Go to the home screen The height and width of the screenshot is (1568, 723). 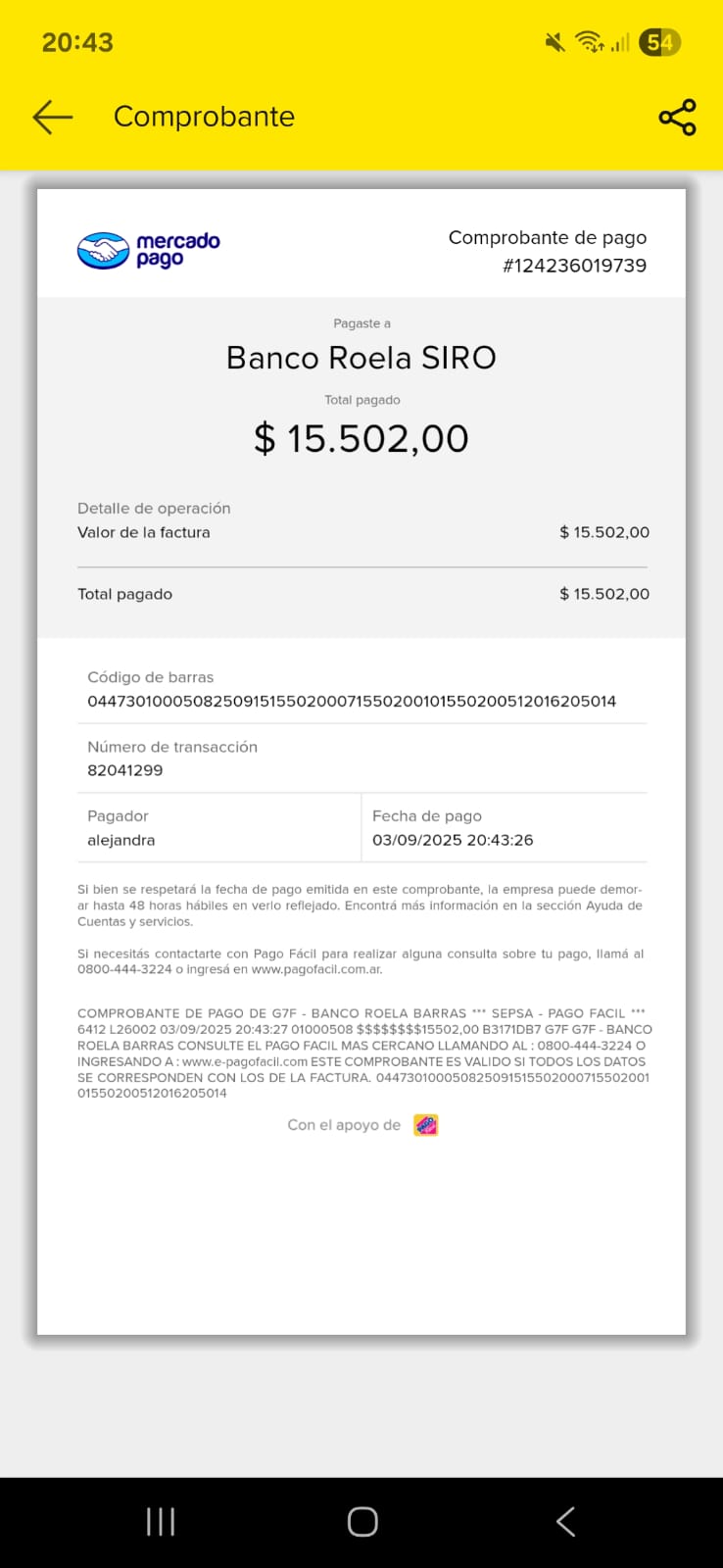point(362,1521)
